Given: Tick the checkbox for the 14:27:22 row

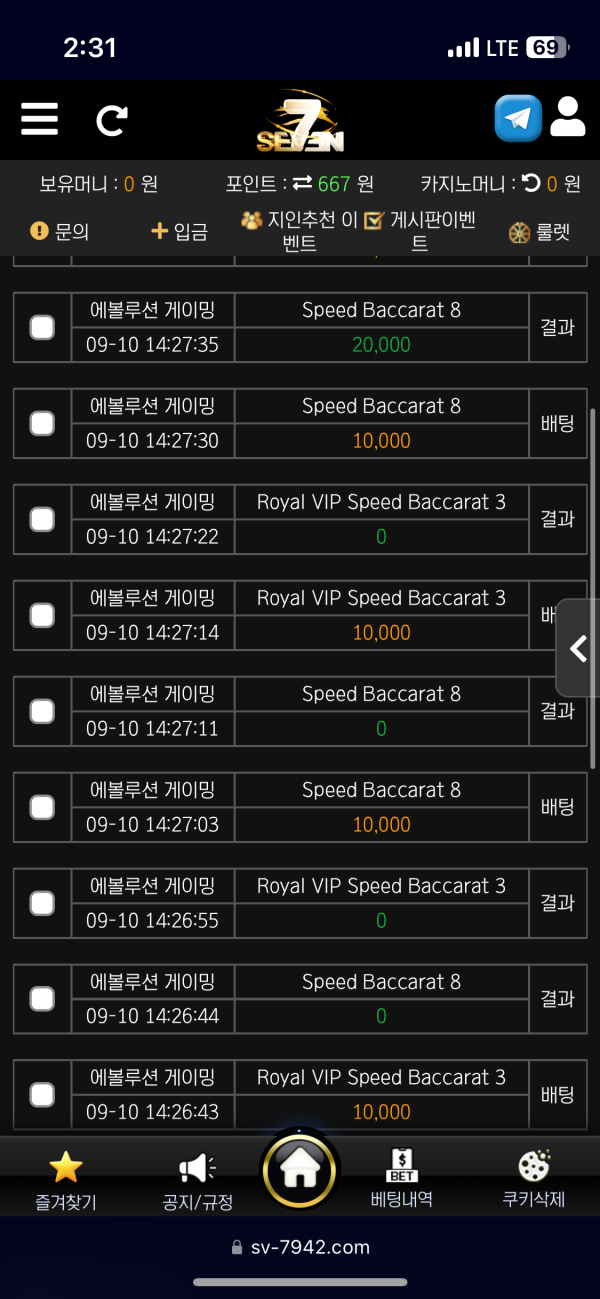Looking at the screenshot, I should (42, 519).
